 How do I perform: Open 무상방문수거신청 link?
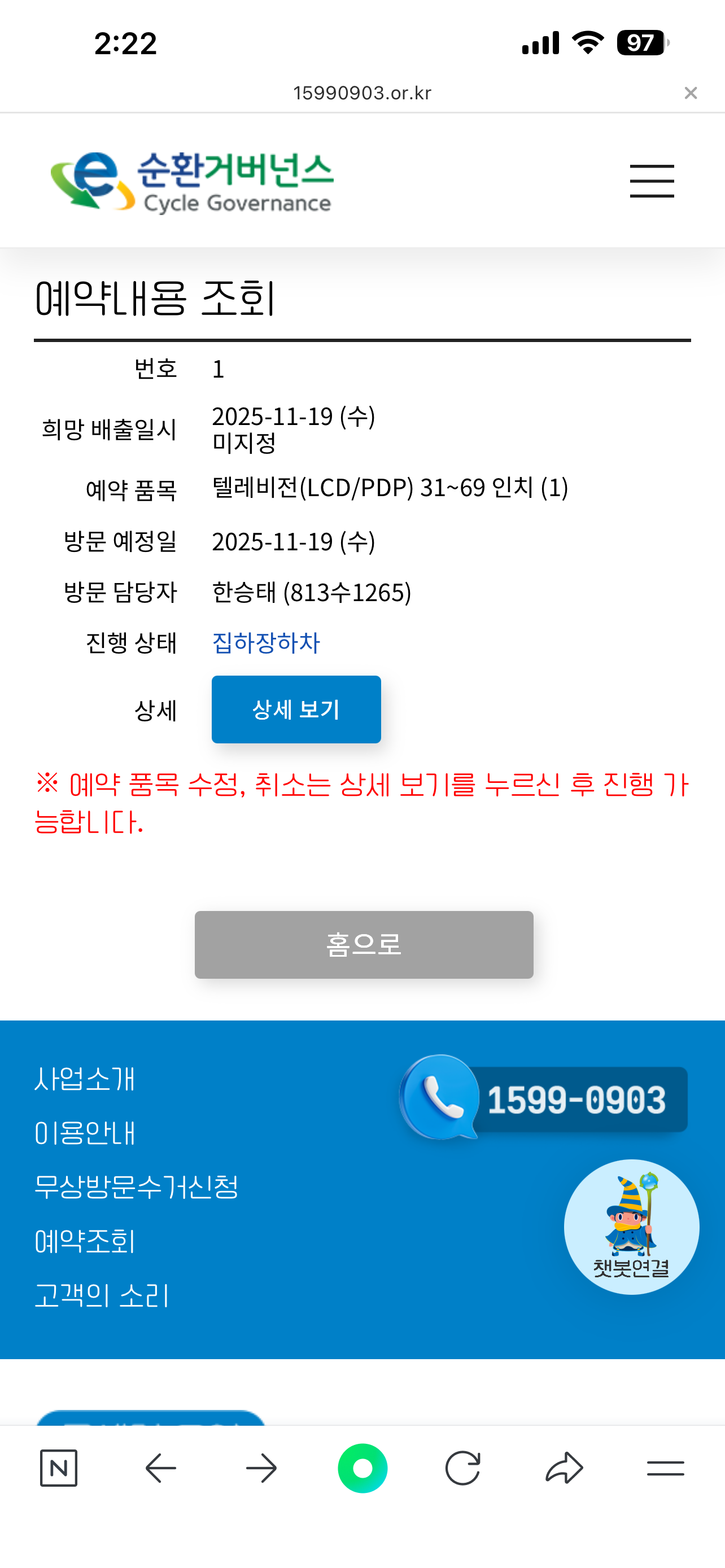[x=136, y=1186]
